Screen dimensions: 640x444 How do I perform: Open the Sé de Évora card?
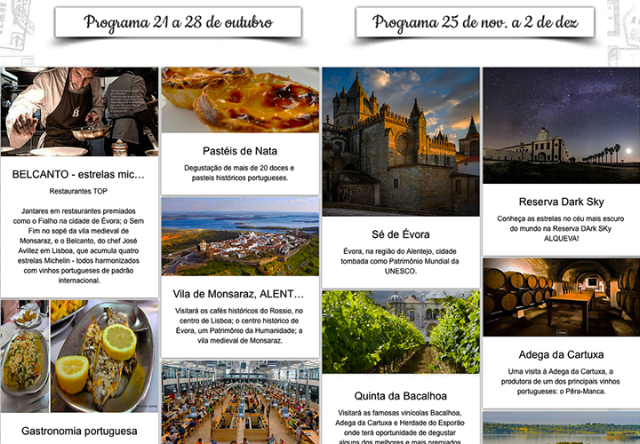[x=400, y=234]
